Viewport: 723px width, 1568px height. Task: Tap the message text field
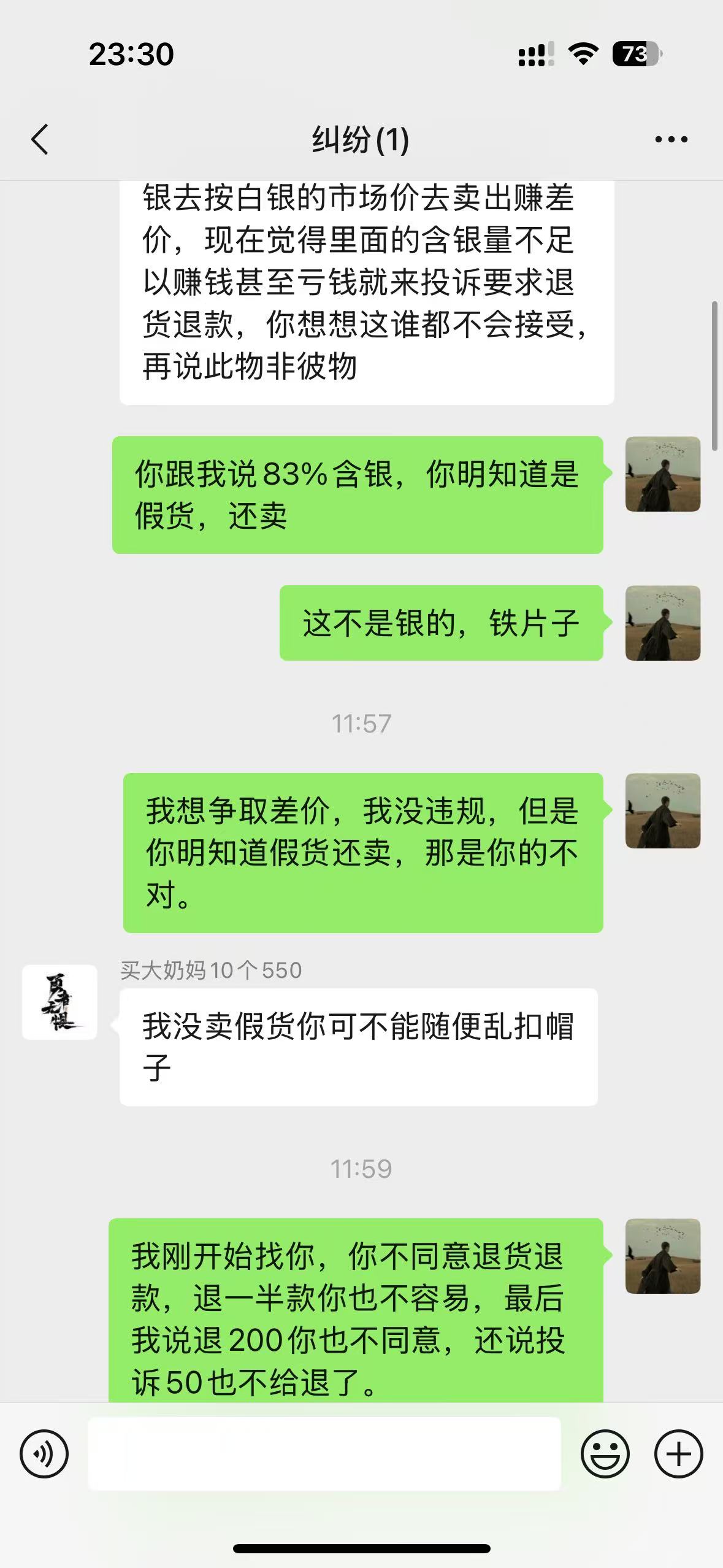(324, 1454)
